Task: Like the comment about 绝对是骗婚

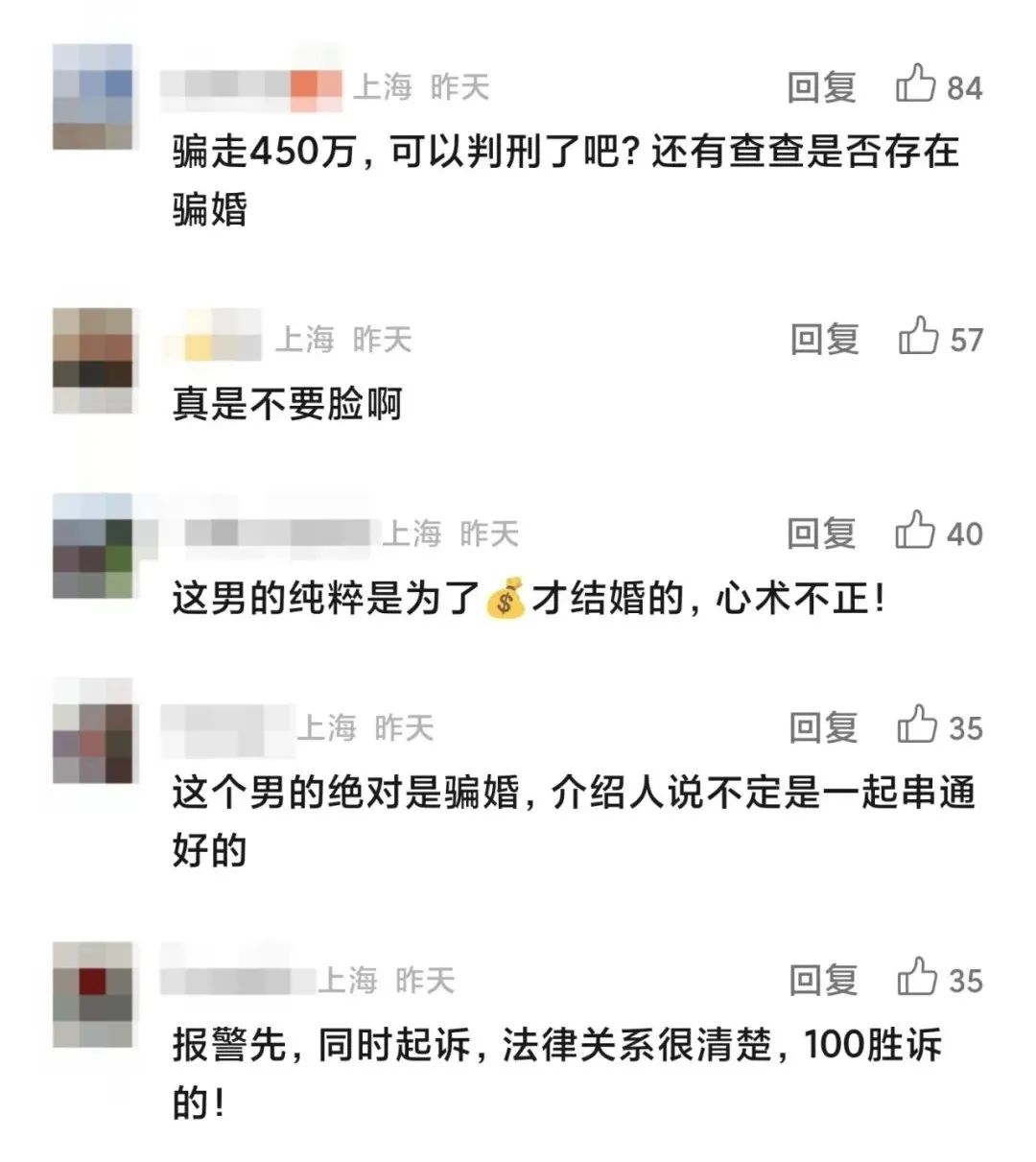Action: click(x=918, y=725)
